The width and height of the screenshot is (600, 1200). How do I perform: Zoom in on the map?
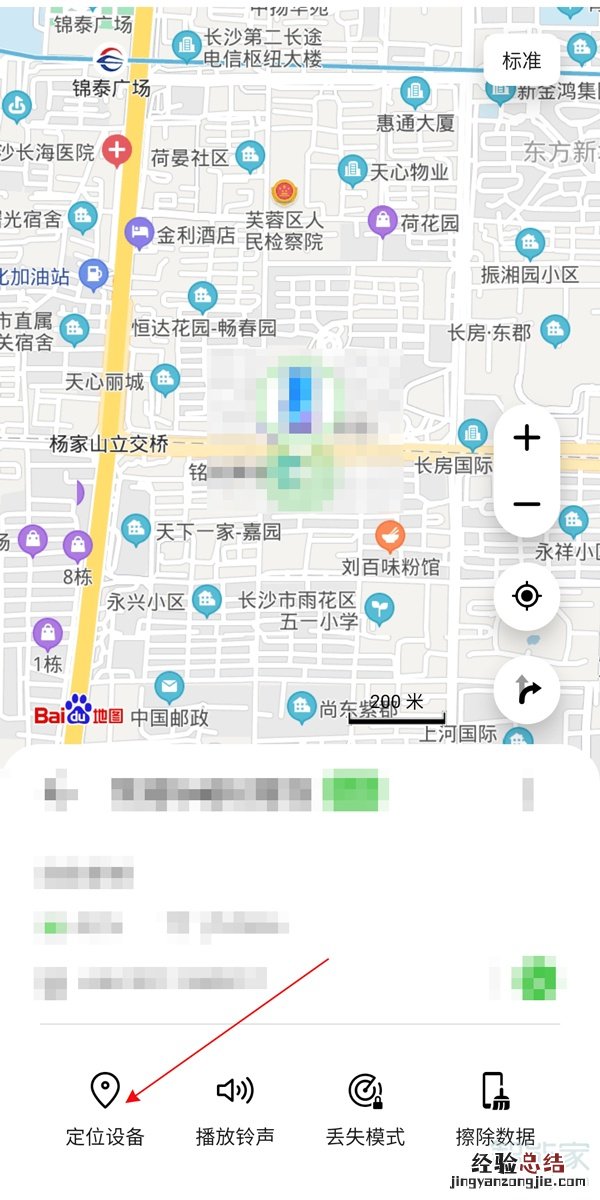tap(526, 438)
